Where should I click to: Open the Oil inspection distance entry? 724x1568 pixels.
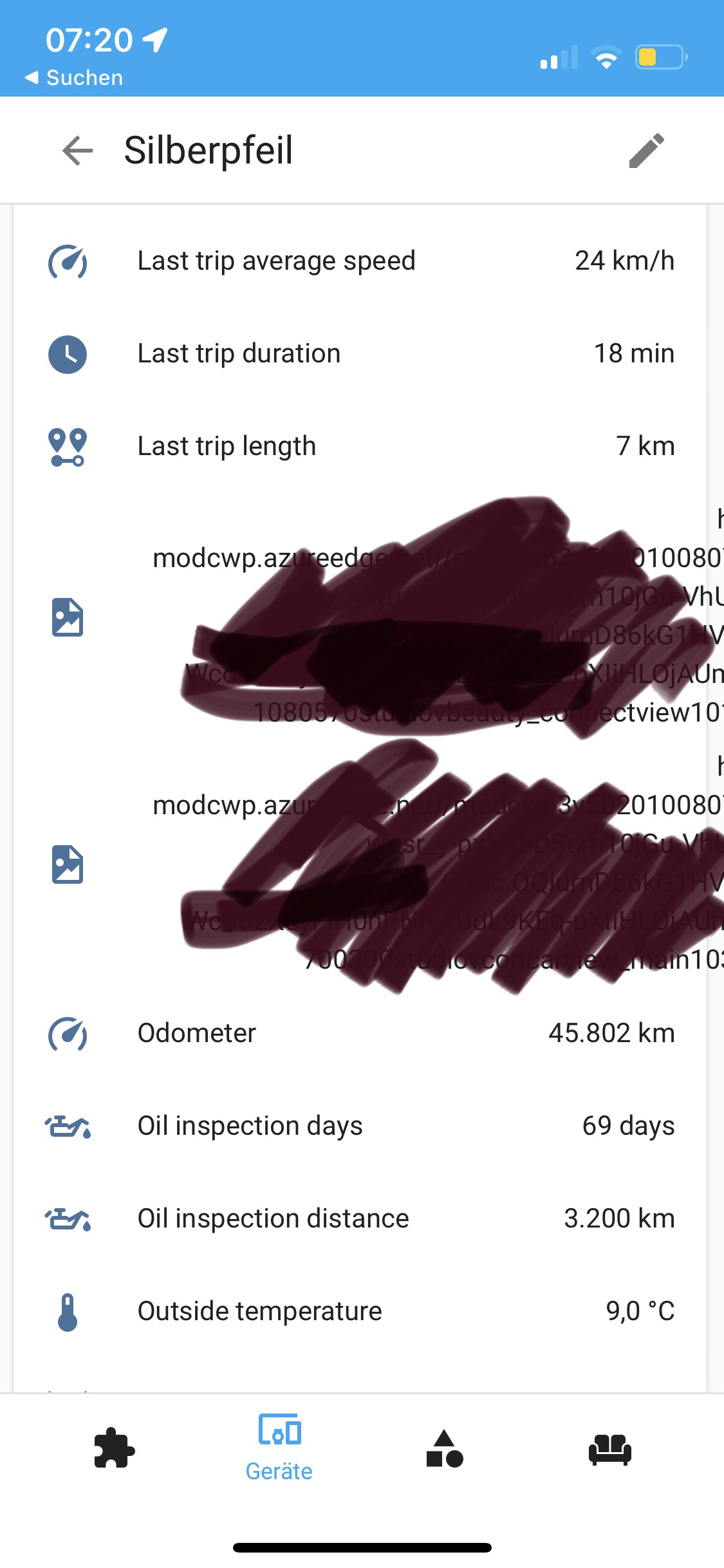(360, 1218)
